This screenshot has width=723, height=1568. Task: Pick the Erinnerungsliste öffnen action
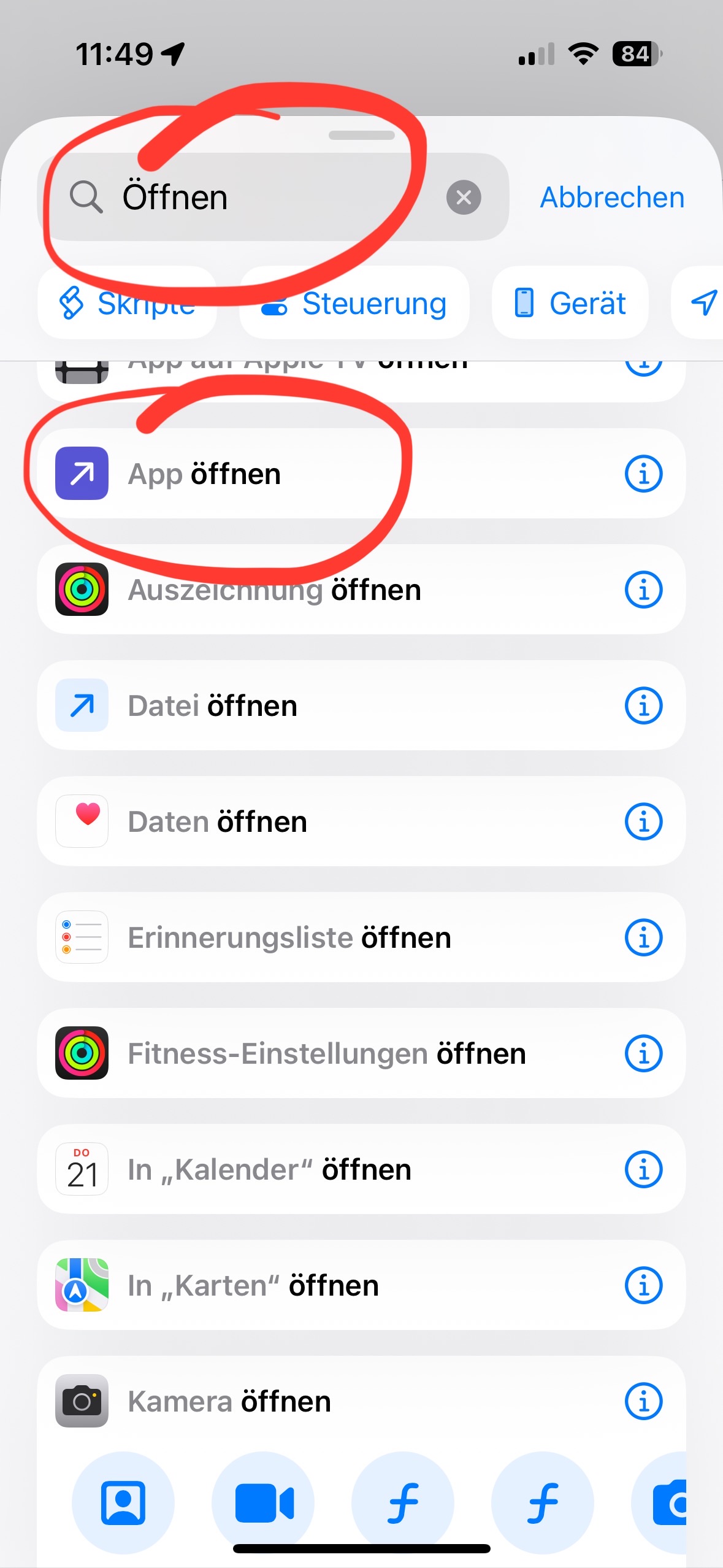[x=361, y=937]
